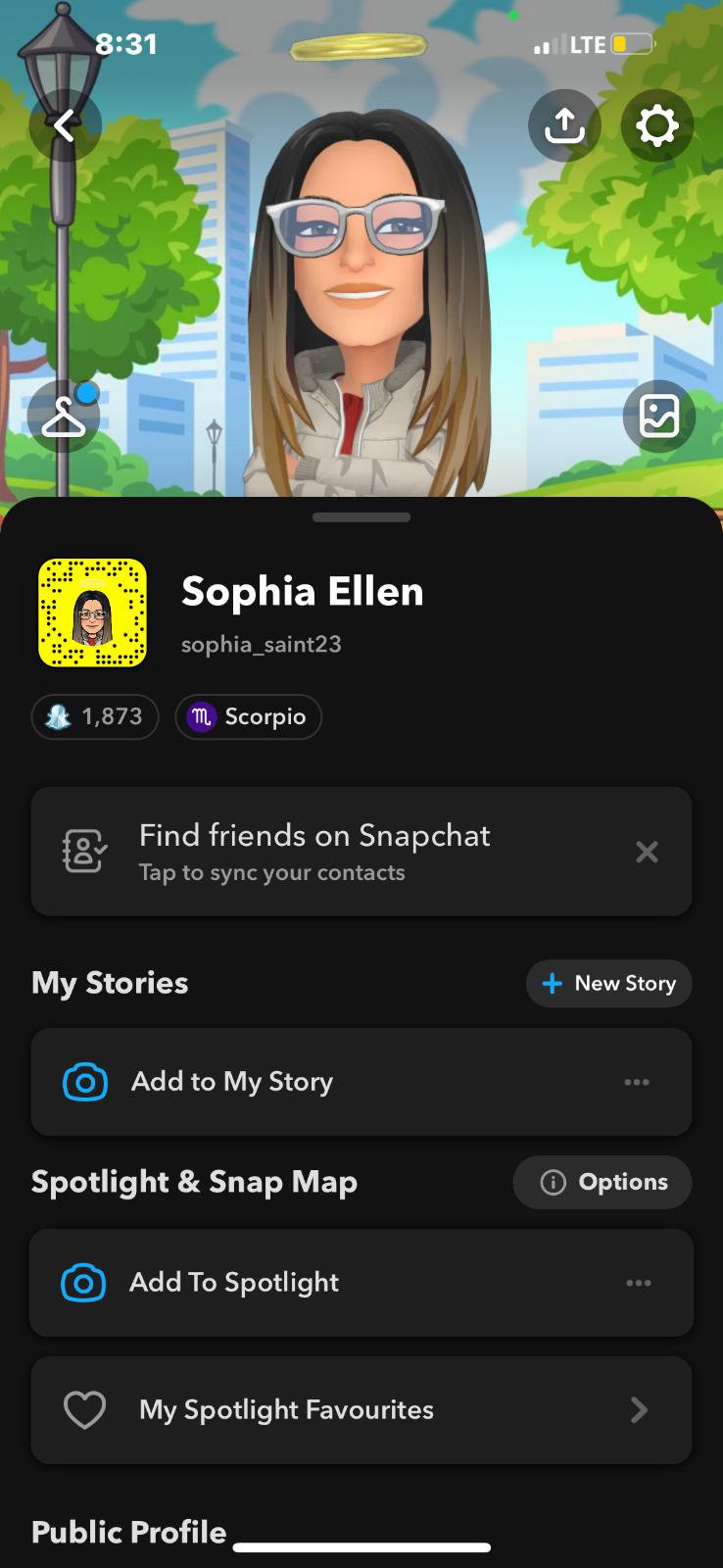This screenshot has width=723, height=1568.
Task: Sync contacts to find friends on Snapchat
Action: [x=313, y=852]
